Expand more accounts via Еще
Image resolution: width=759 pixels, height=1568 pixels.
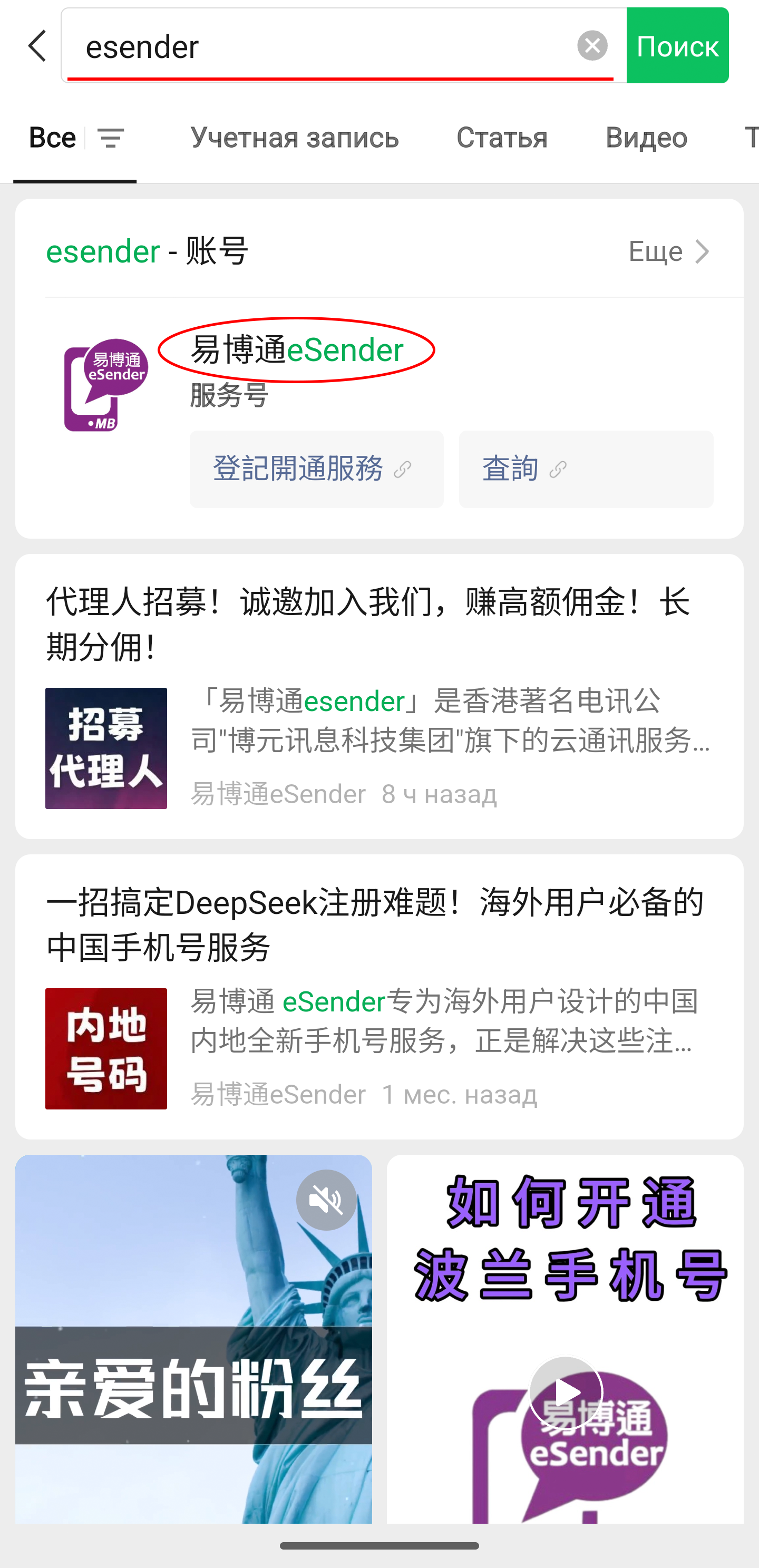668,251
